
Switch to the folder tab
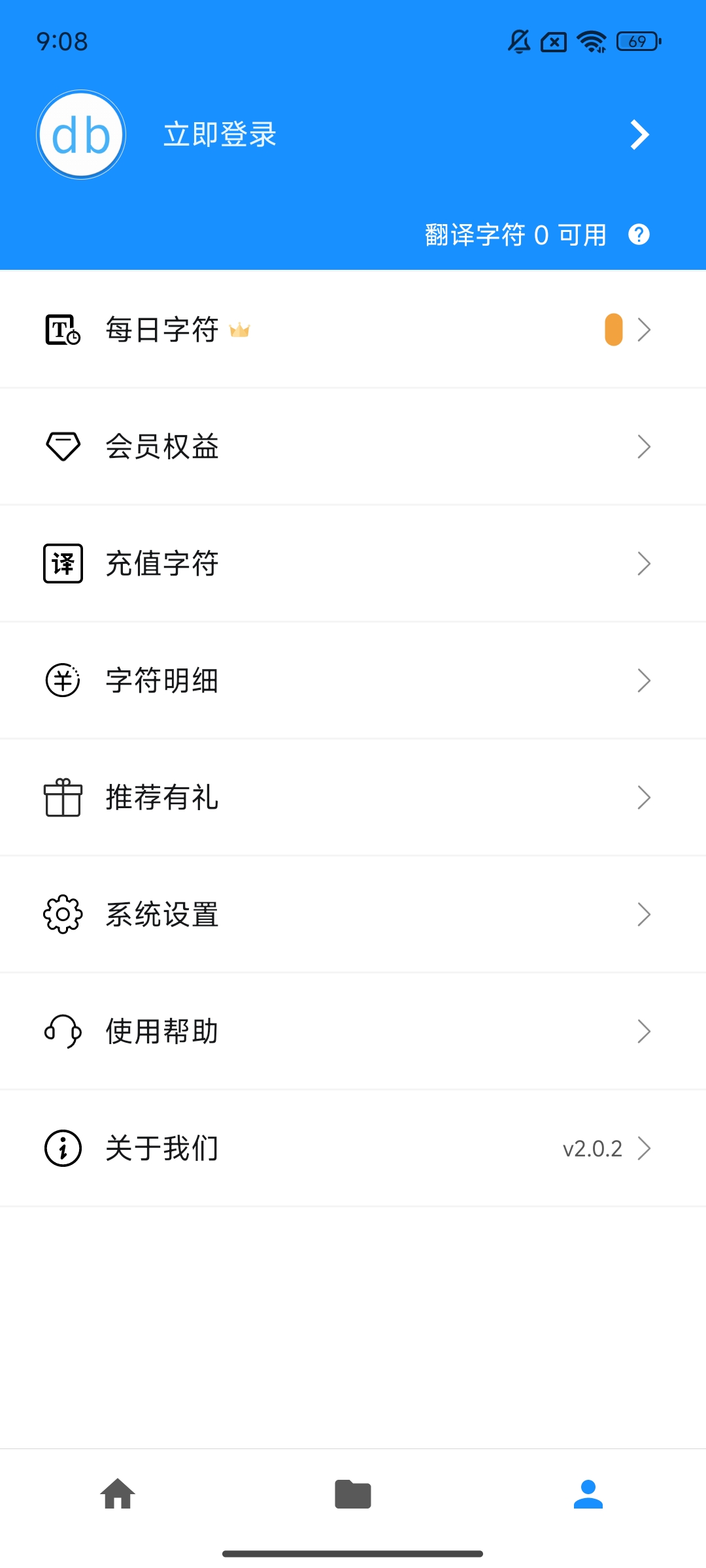(x=353, y=1494)
